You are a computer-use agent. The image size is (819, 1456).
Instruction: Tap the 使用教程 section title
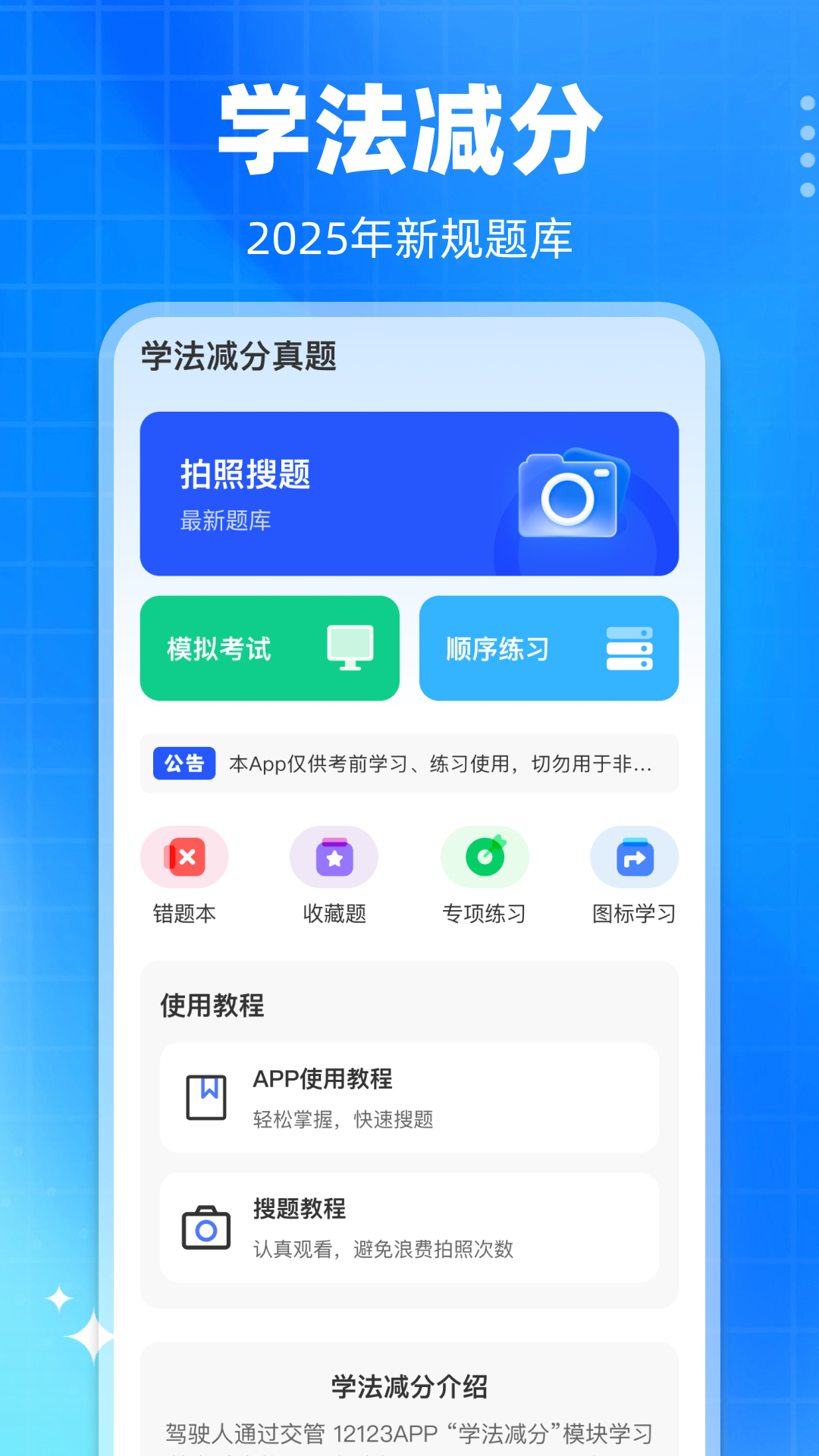[212, 1006]
